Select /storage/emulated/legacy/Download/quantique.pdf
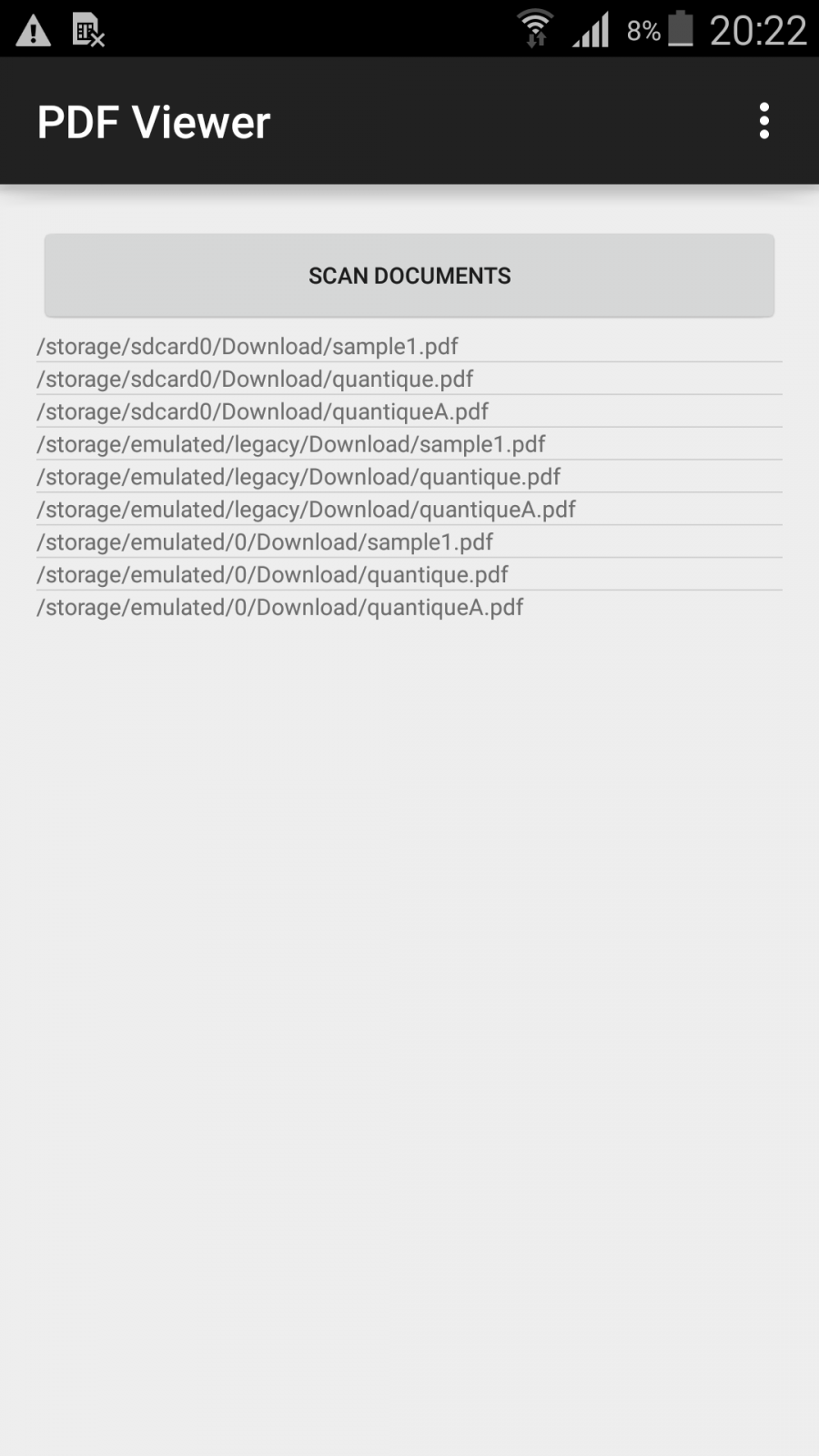 pos(298,478)
